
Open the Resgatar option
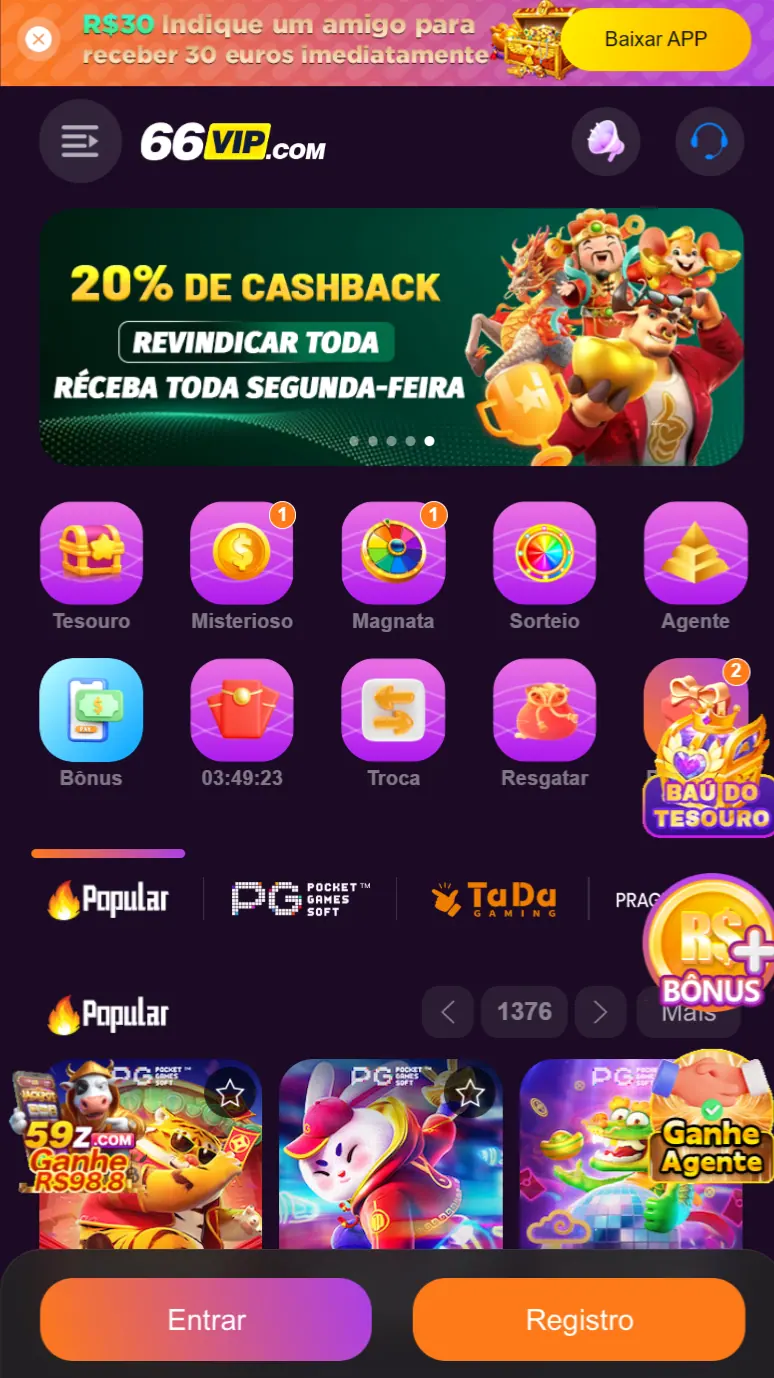pos(544,710)
